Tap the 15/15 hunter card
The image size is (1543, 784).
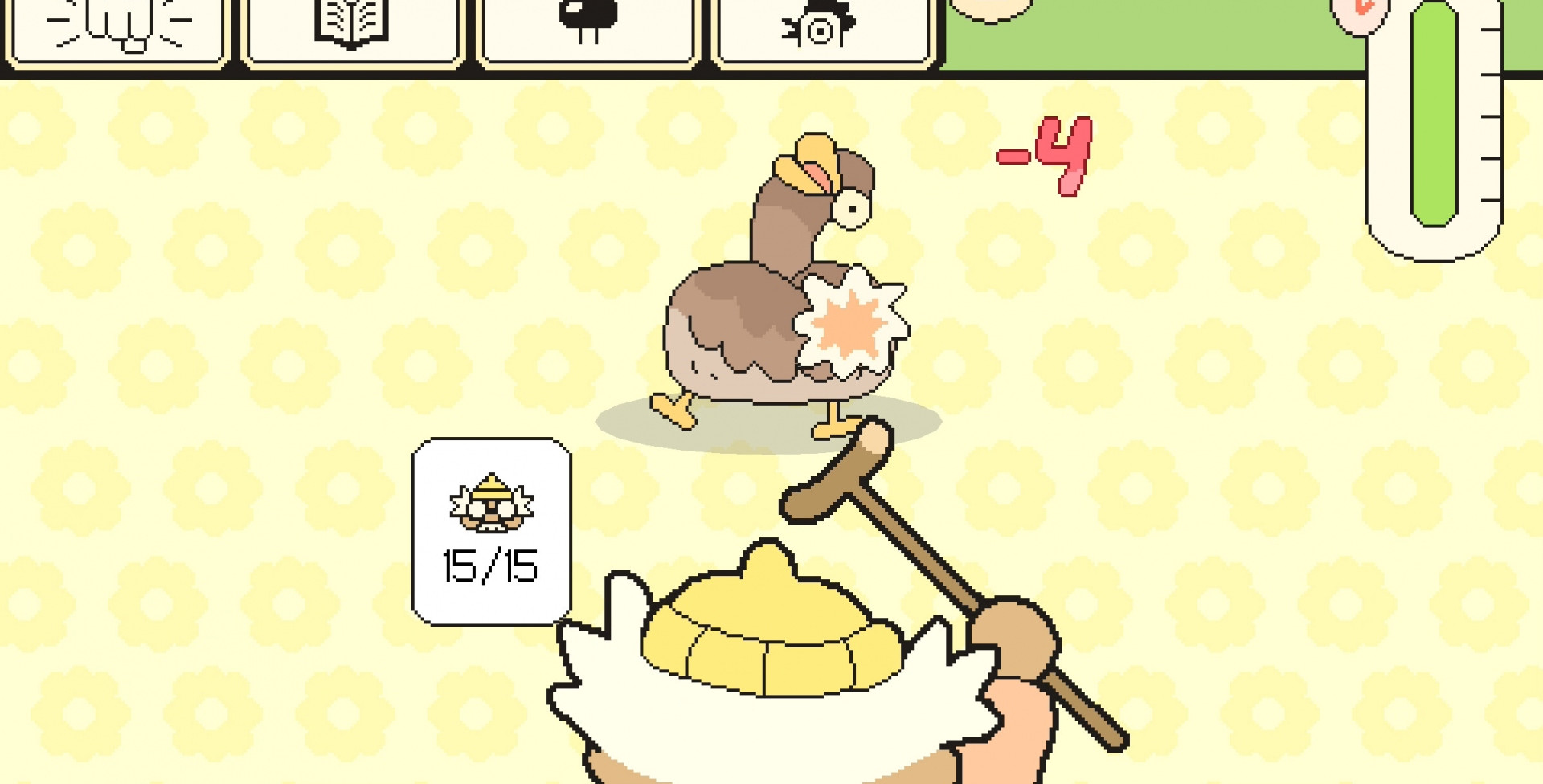tap(491, 531)
